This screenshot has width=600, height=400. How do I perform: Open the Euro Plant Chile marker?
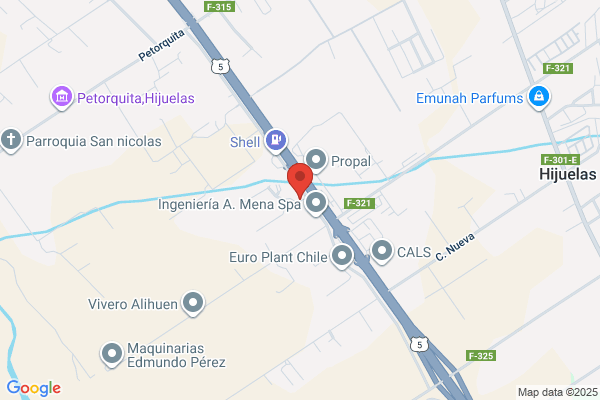coord(343,257)
